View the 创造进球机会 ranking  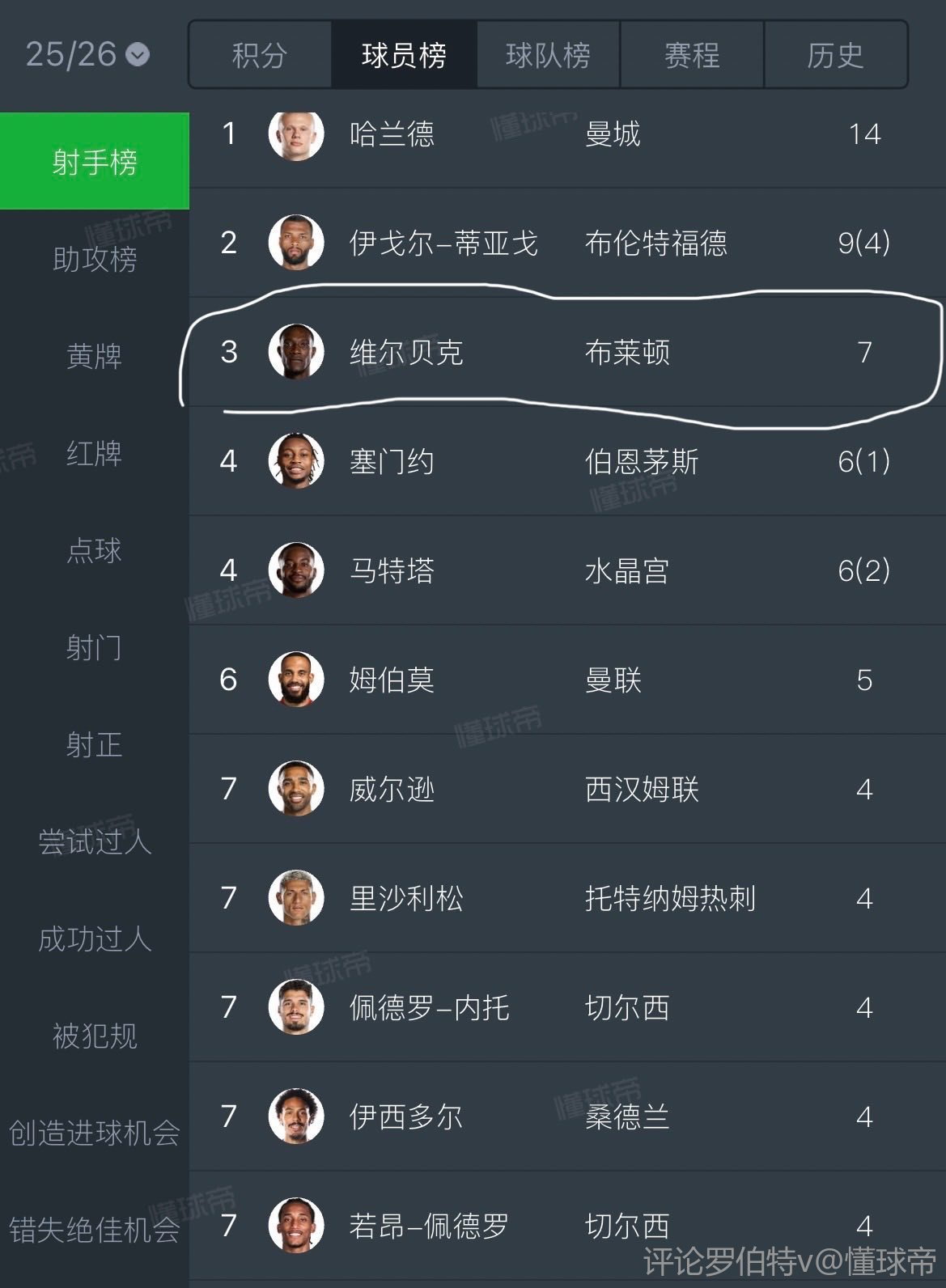(x=95, y=1133)
